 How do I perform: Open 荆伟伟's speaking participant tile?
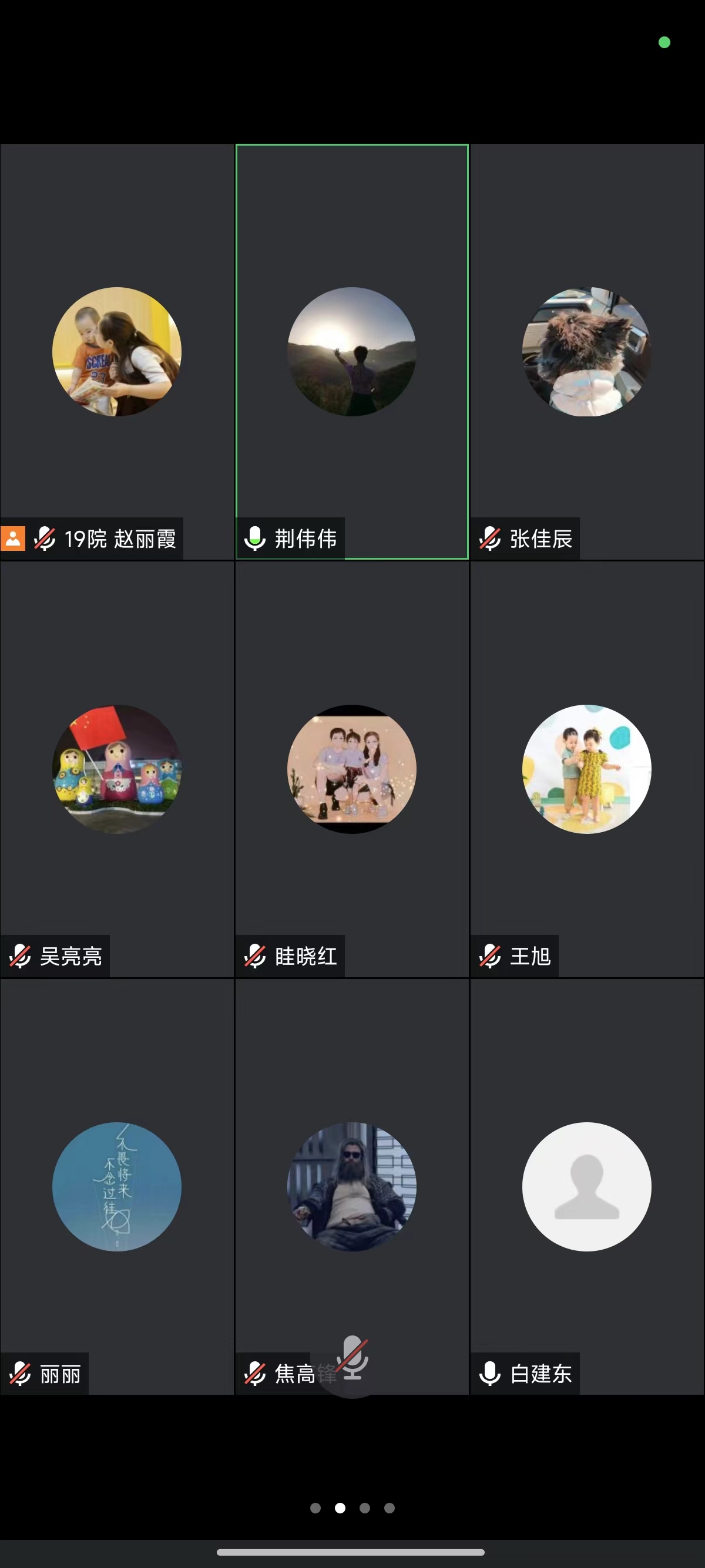tap(352, 351)
